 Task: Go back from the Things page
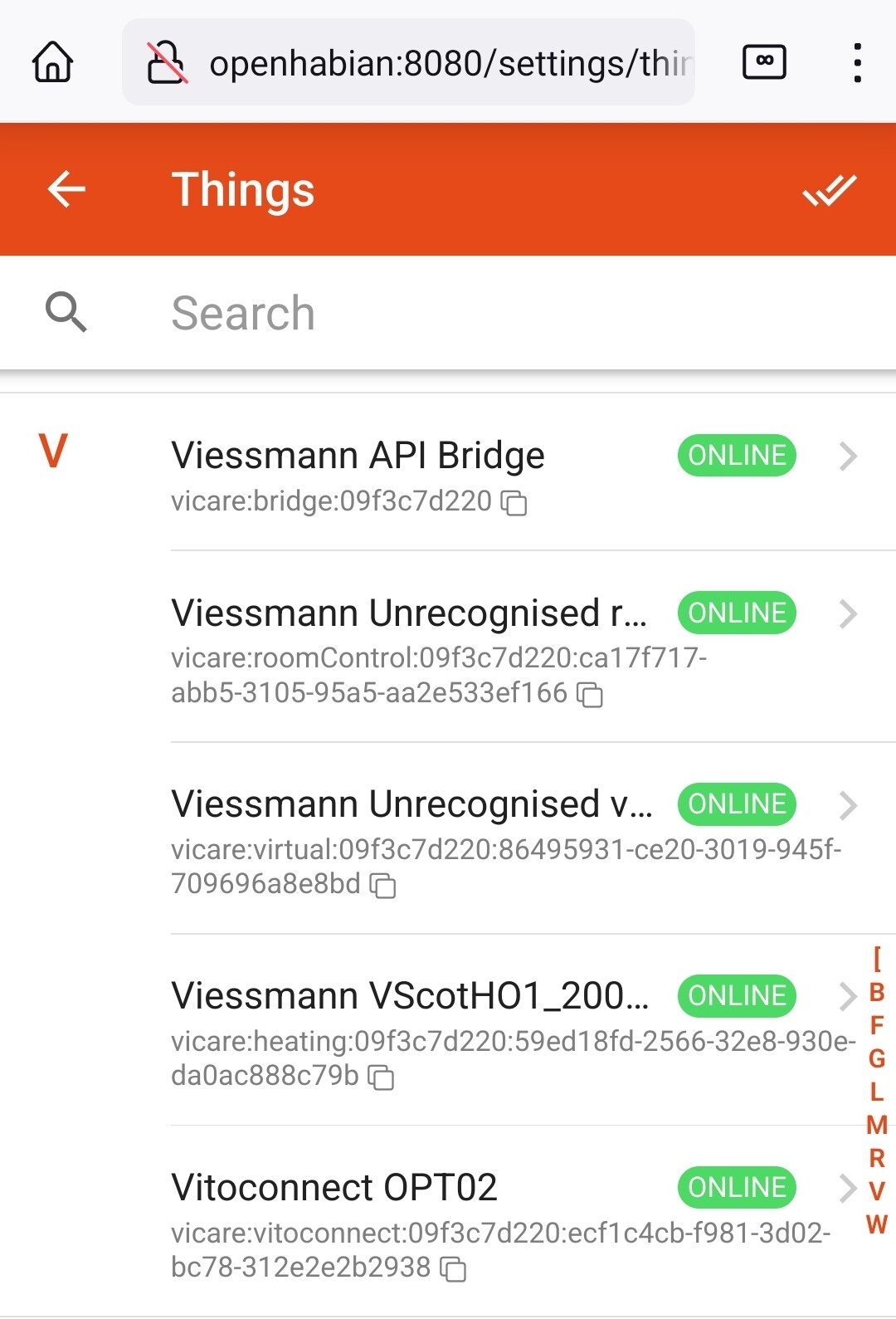click(66, 189)
